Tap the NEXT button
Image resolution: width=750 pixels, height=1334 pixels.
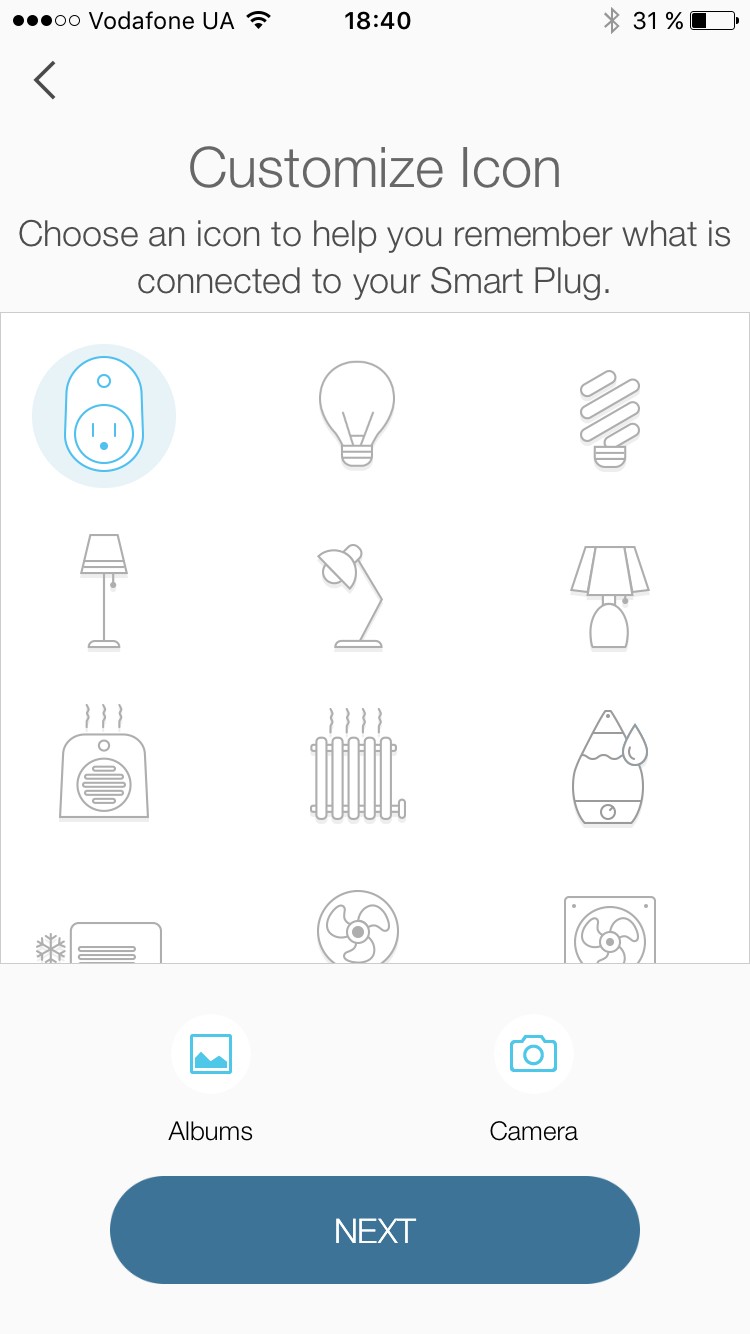[375, 1230]
